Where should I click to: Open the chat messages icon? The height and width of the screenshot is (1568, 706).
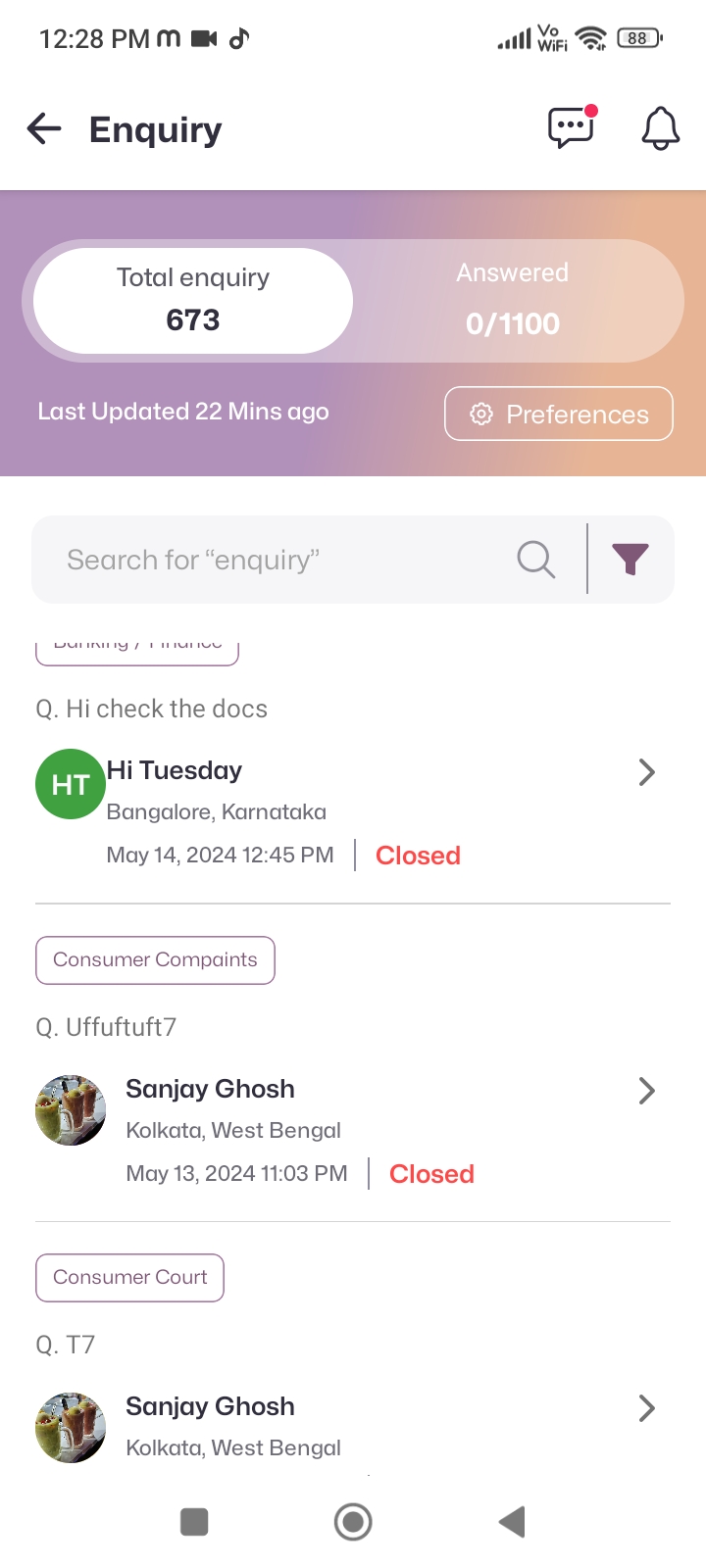(x=571, y=127)
